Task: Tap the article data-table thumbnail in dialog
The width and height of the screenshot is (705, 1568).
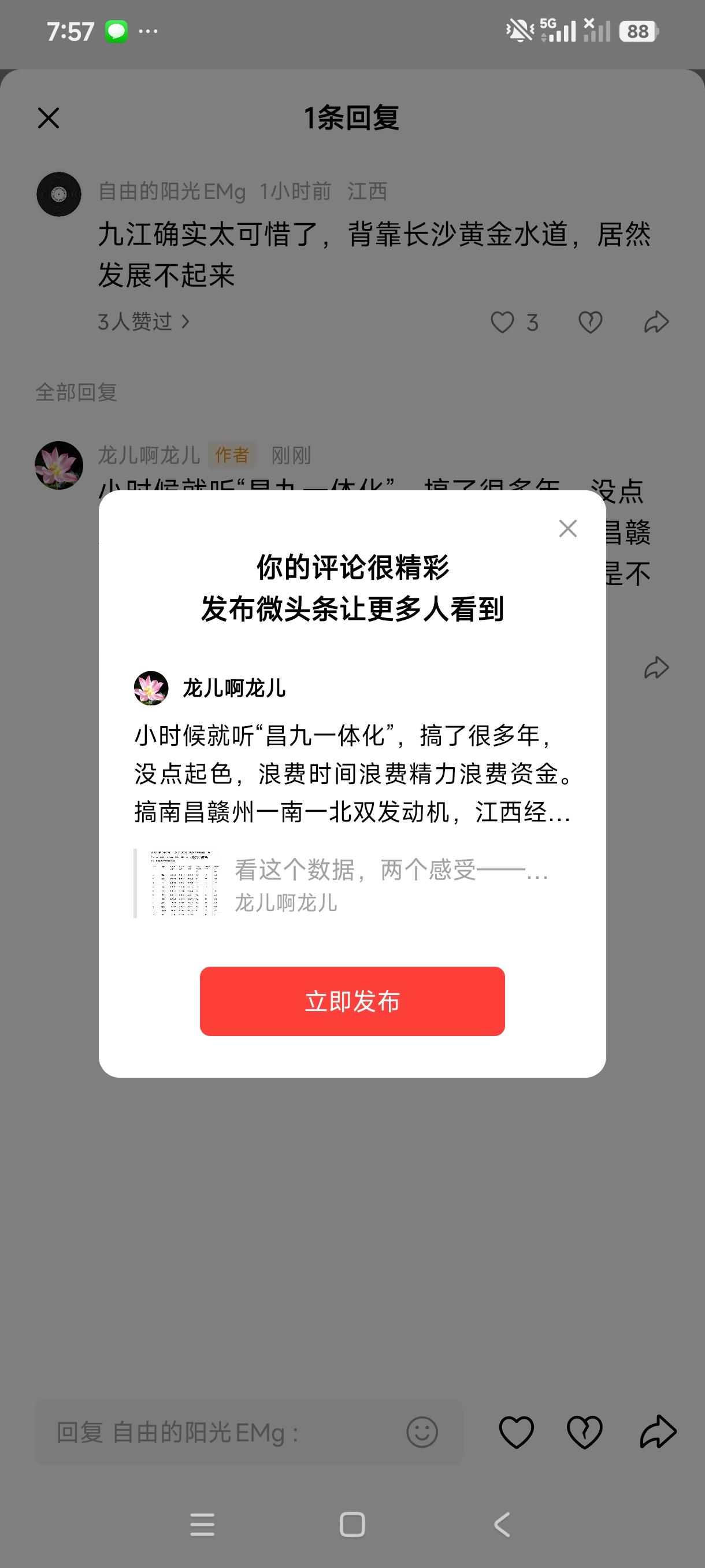Action: [184, 883]
